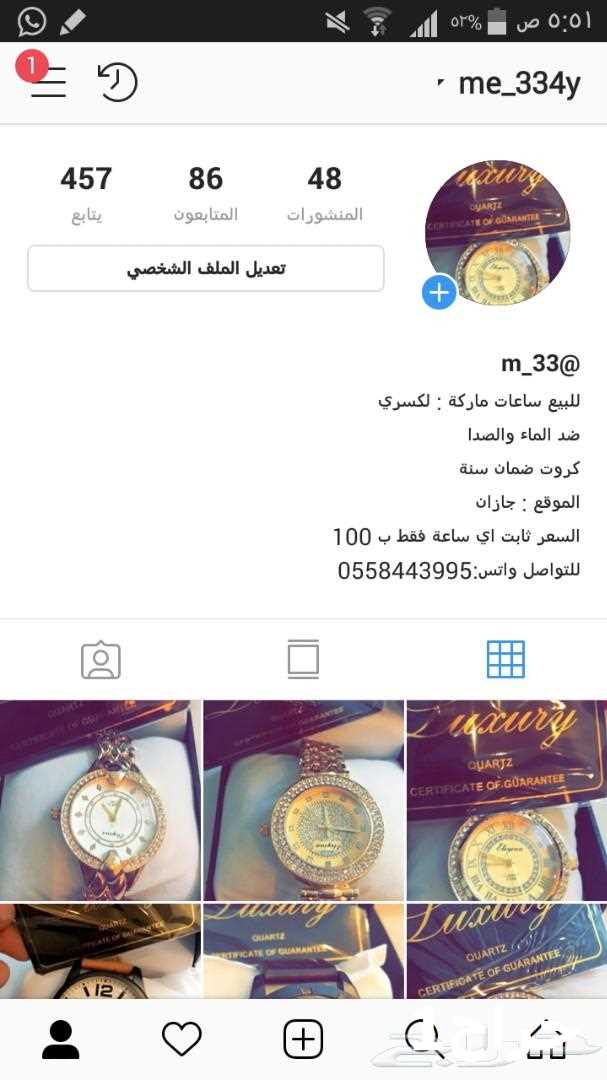Go to the home feed tab

click(546, 1039)
